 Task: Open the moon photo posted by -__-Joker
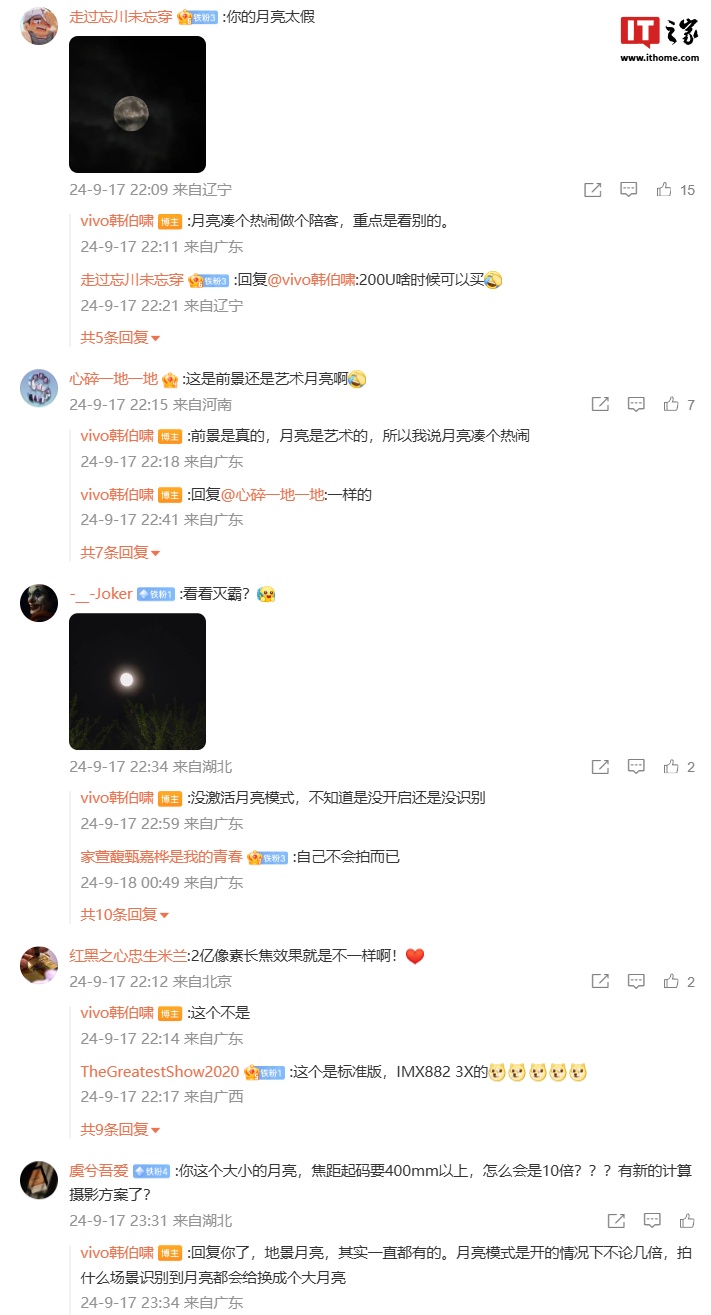[137, 681]
